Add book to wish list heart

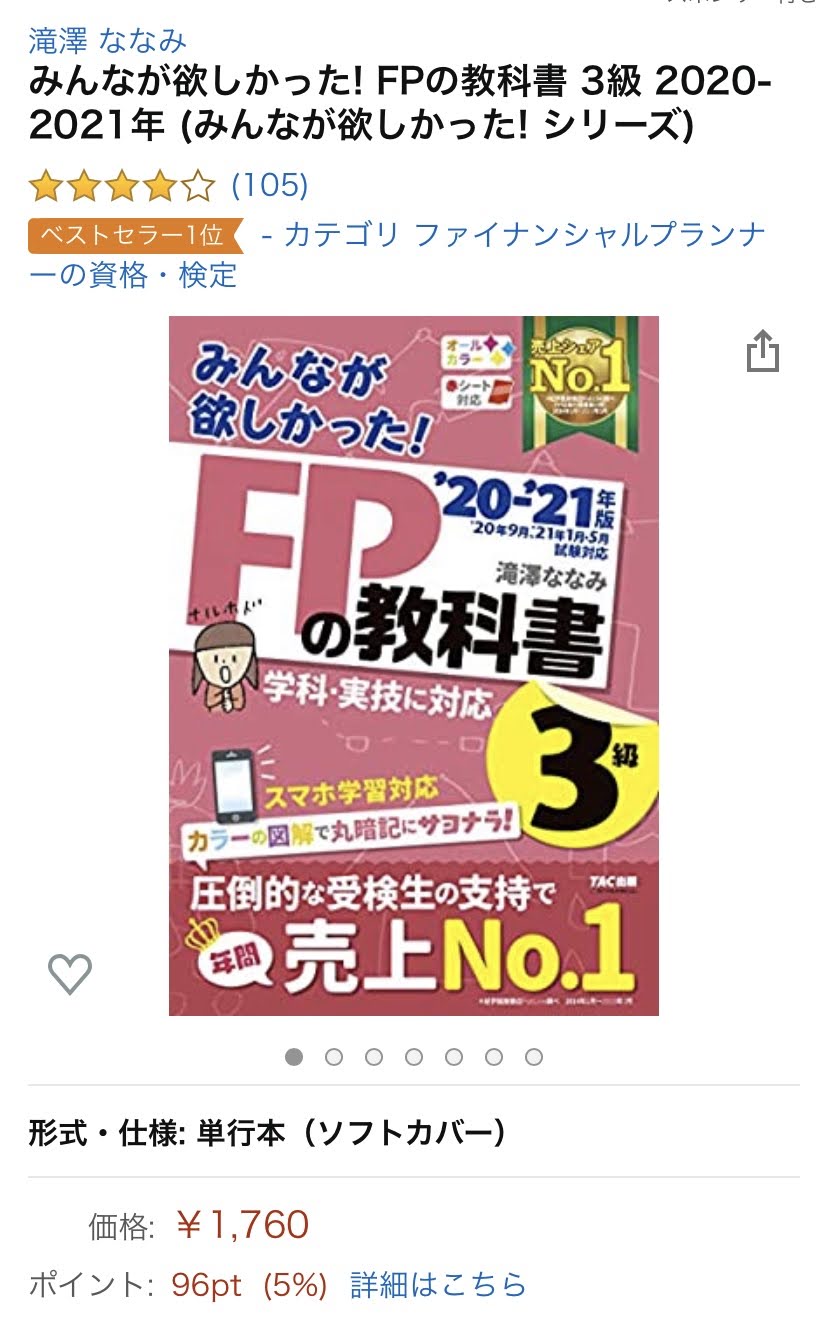point(70,973)
